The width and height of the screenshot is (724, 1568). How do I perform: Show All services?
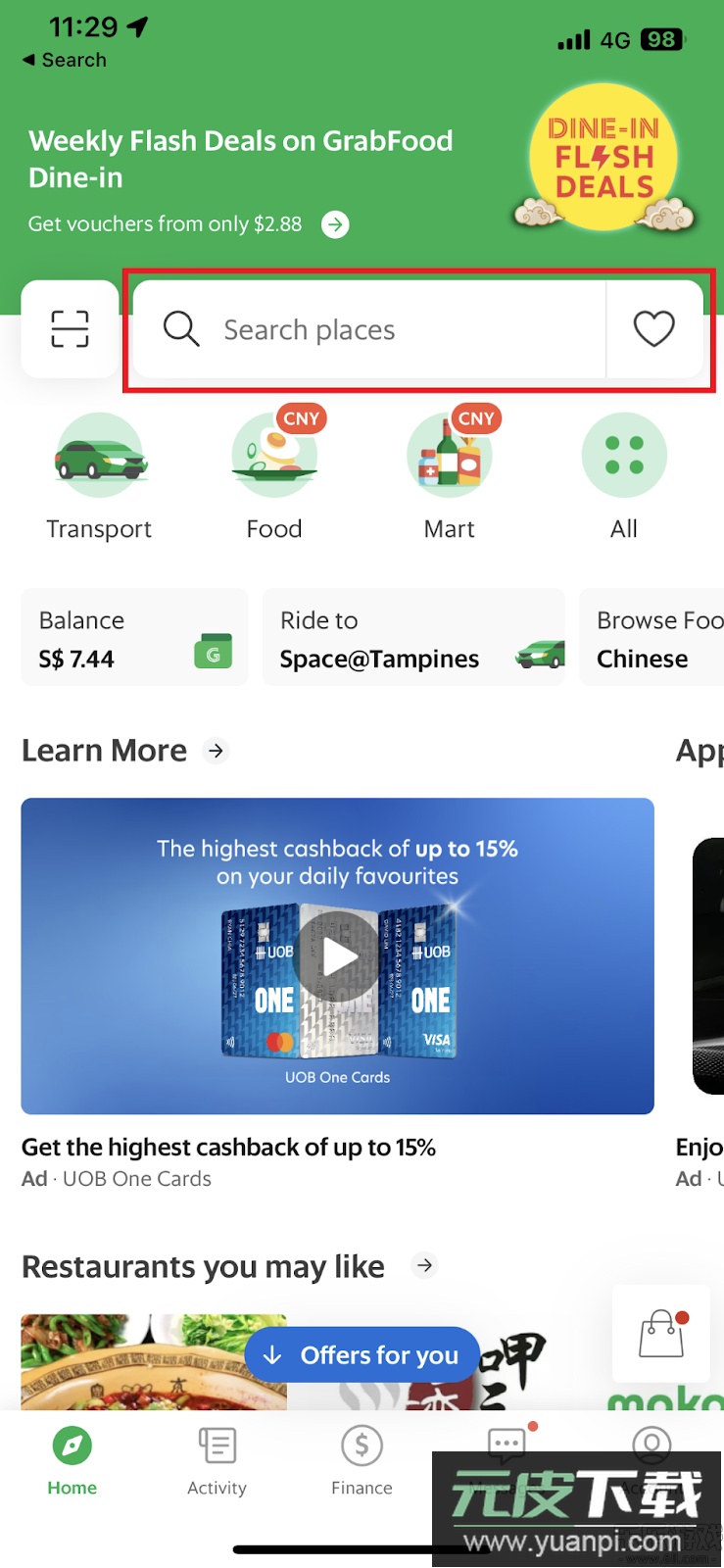[624, 475]
